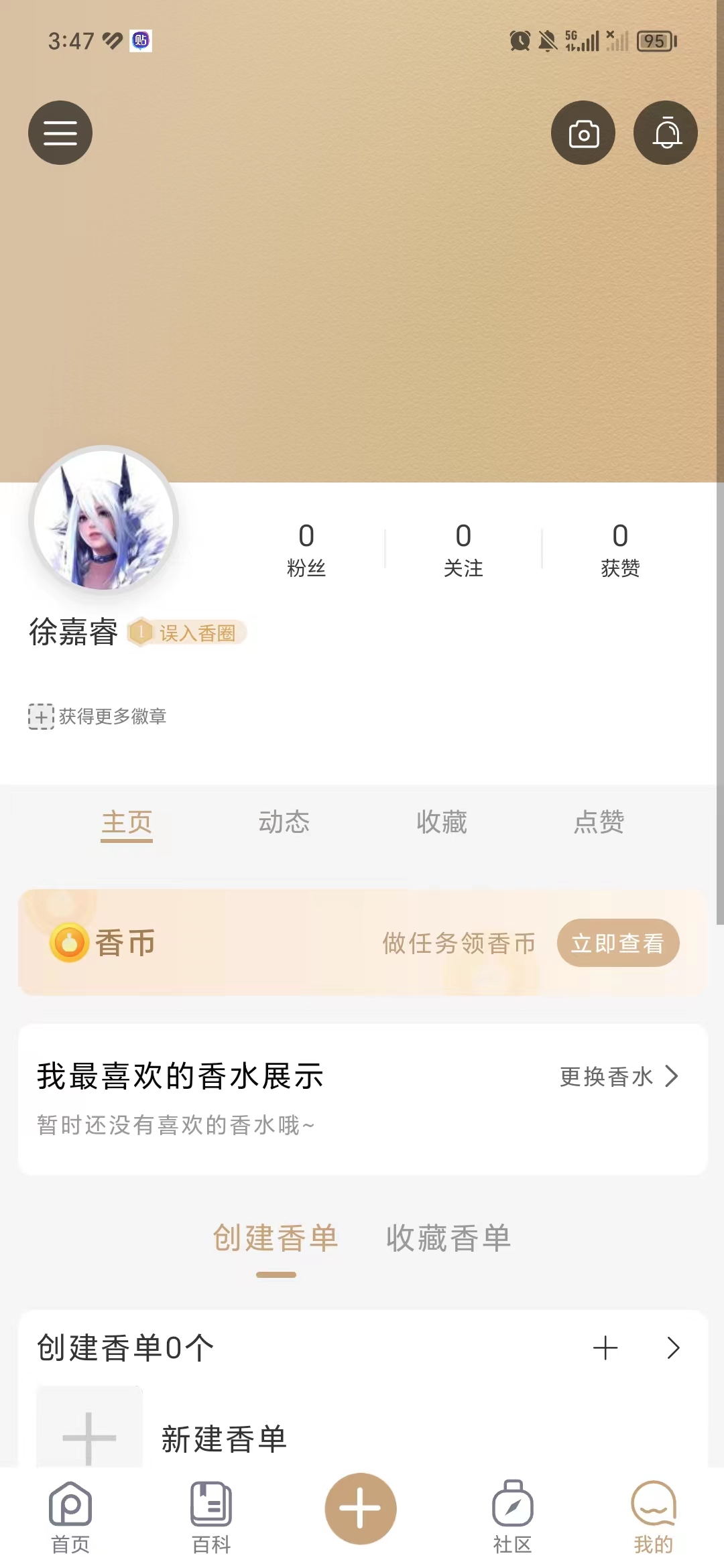
Task: Tap the 立即查看 button
Action: 617,943
